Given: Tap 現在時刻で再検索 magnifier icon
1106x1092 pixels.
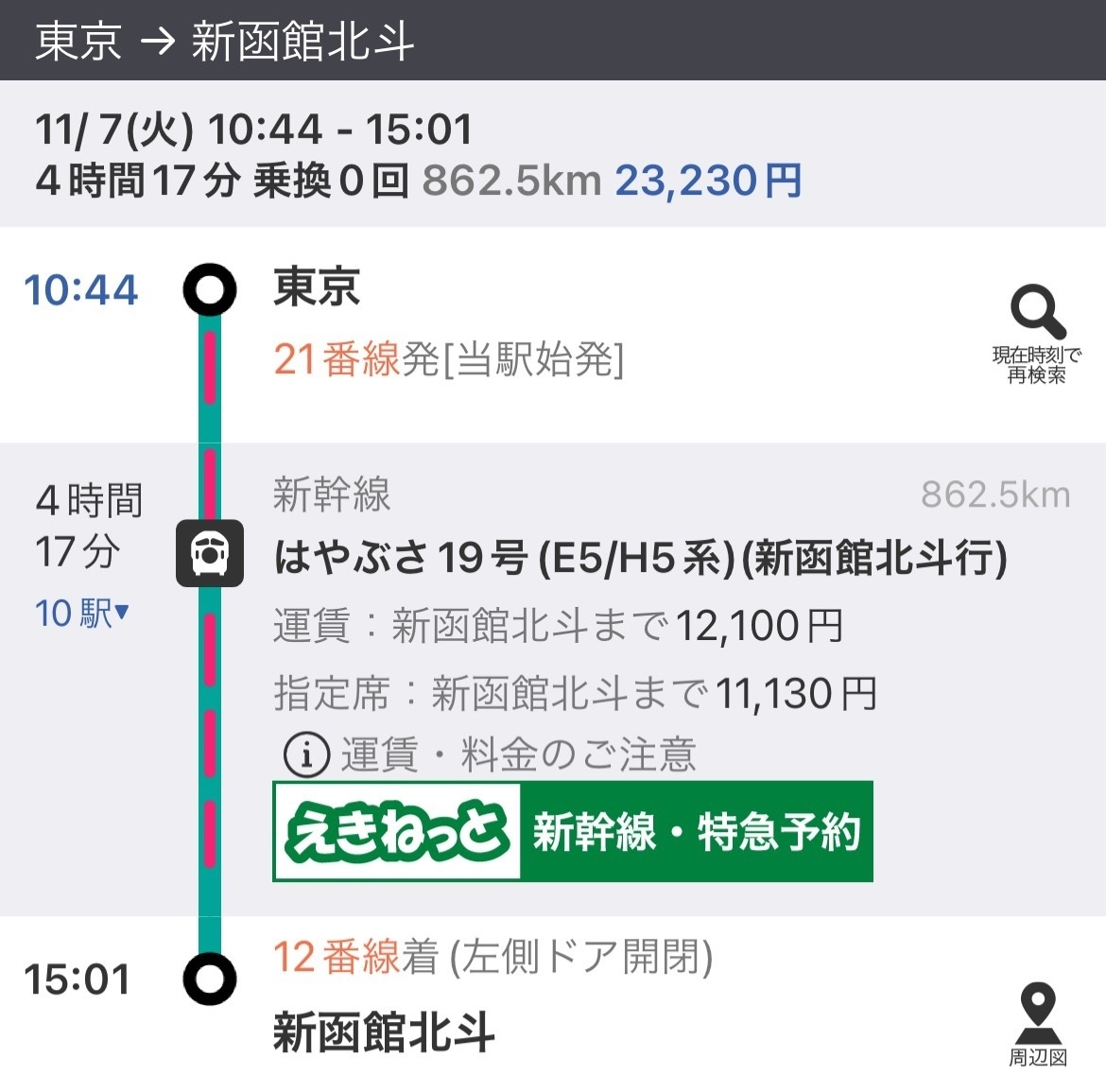Looking at the screenshot, I should point(1037,333).
